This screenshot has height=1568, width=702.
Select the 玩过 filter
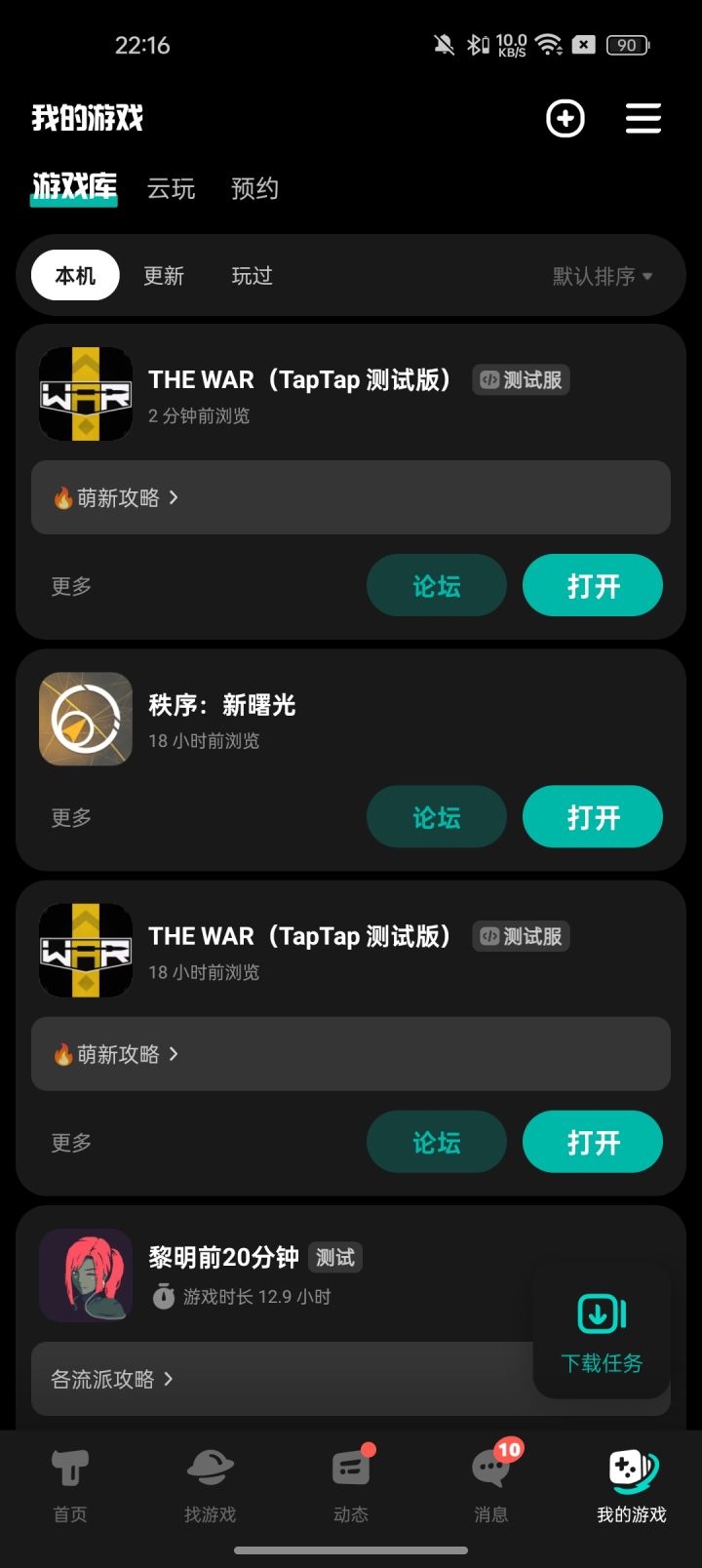(x=252, y=276)
